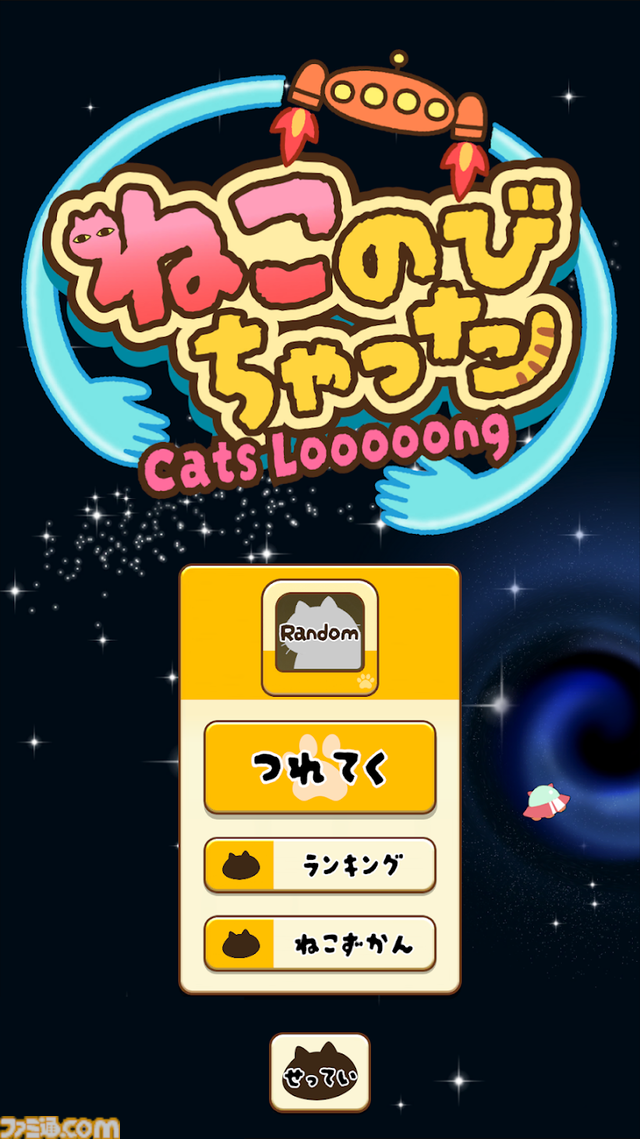Open せってい settings
This screenshot has height=1139, width=640.
point(320,1073)
